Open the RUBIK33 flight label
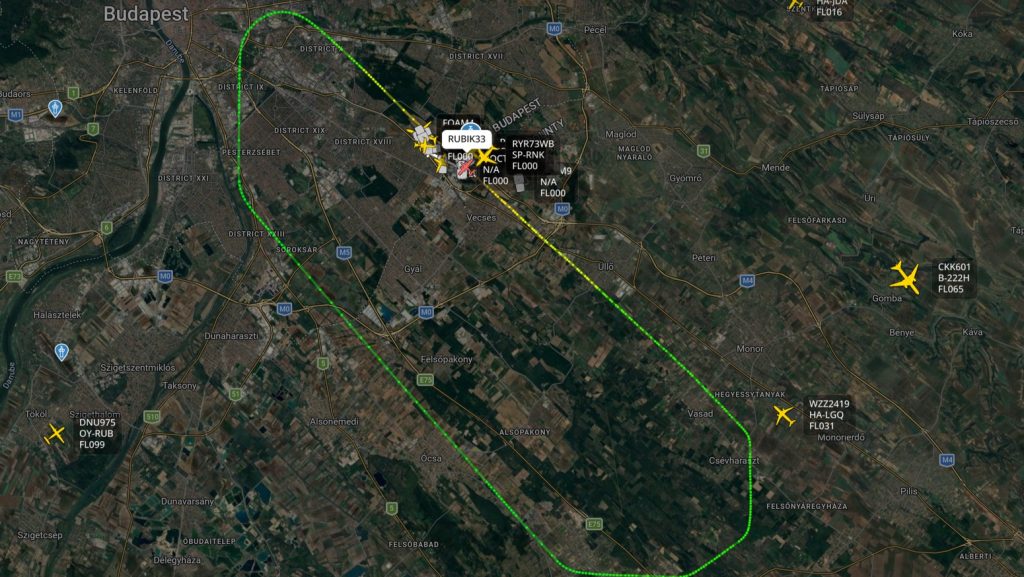This screenshot has width=1024, height=577. 466,139
